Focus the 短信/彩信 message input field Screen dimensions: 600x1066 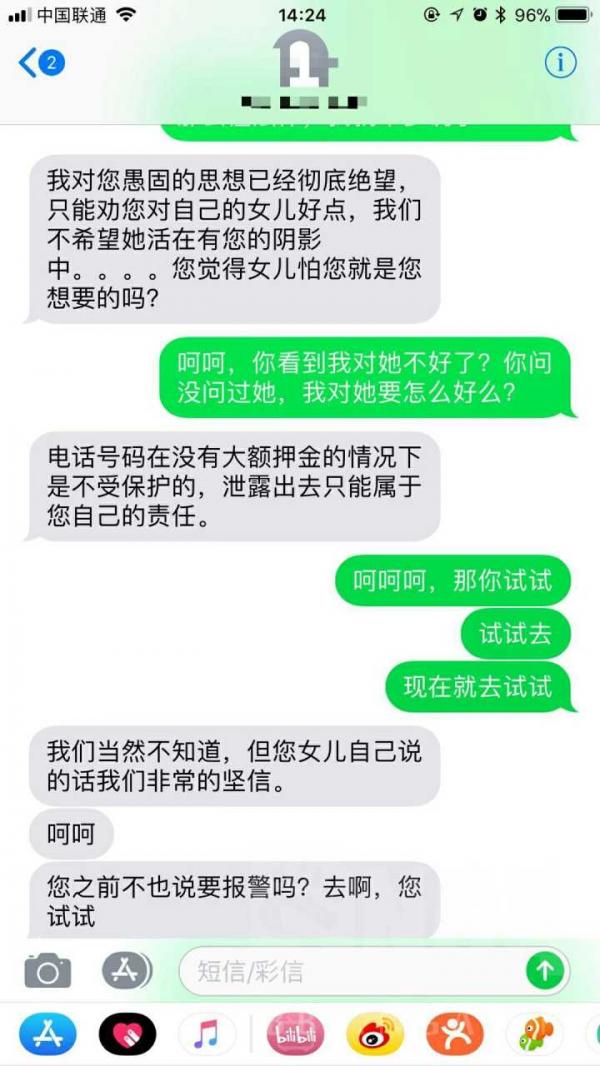coord(350,970)
